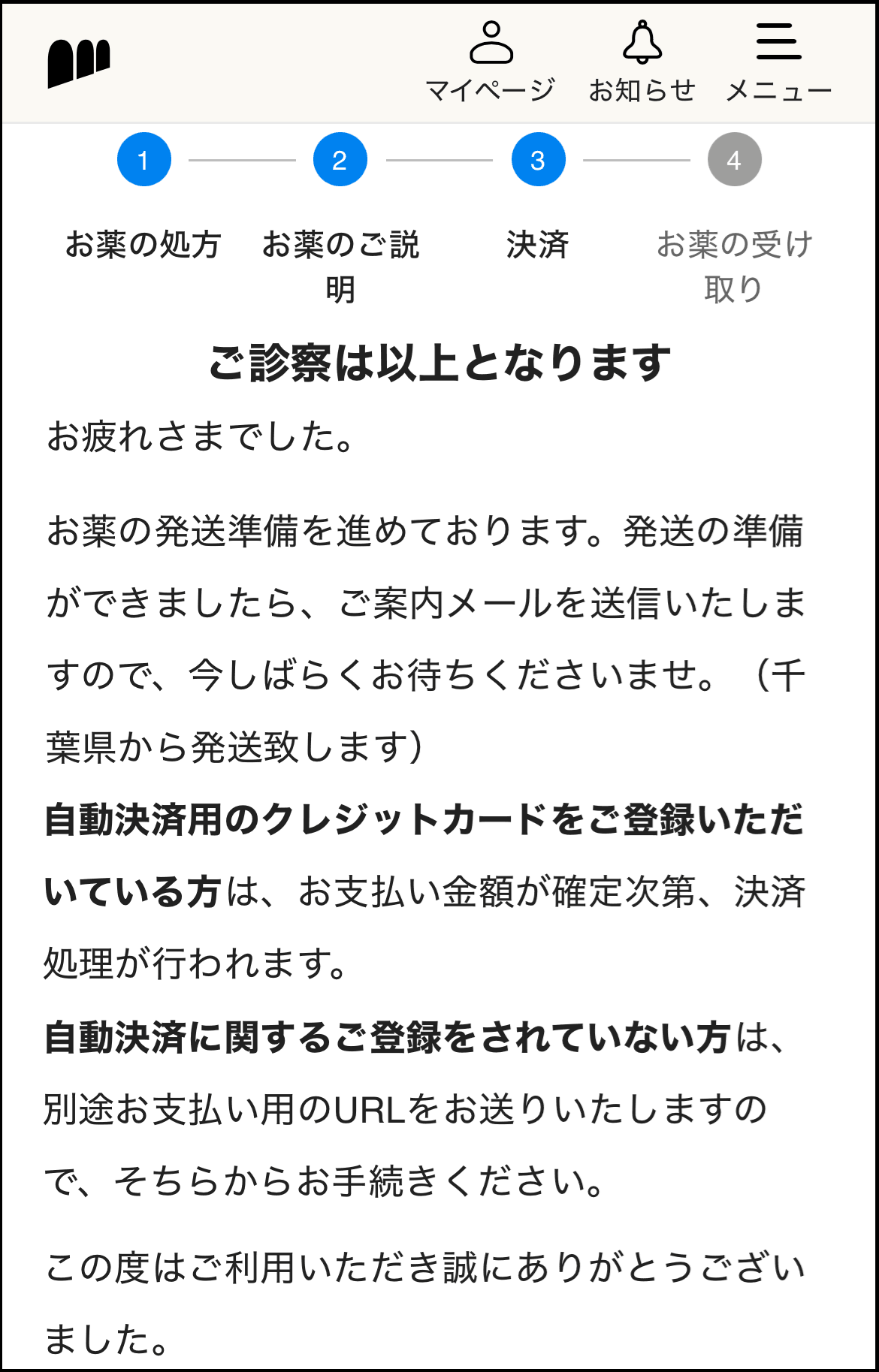Viewport: 879px width, 1372px height.
Task: Tap the app logo to go home
Action: tap(79, 63)
